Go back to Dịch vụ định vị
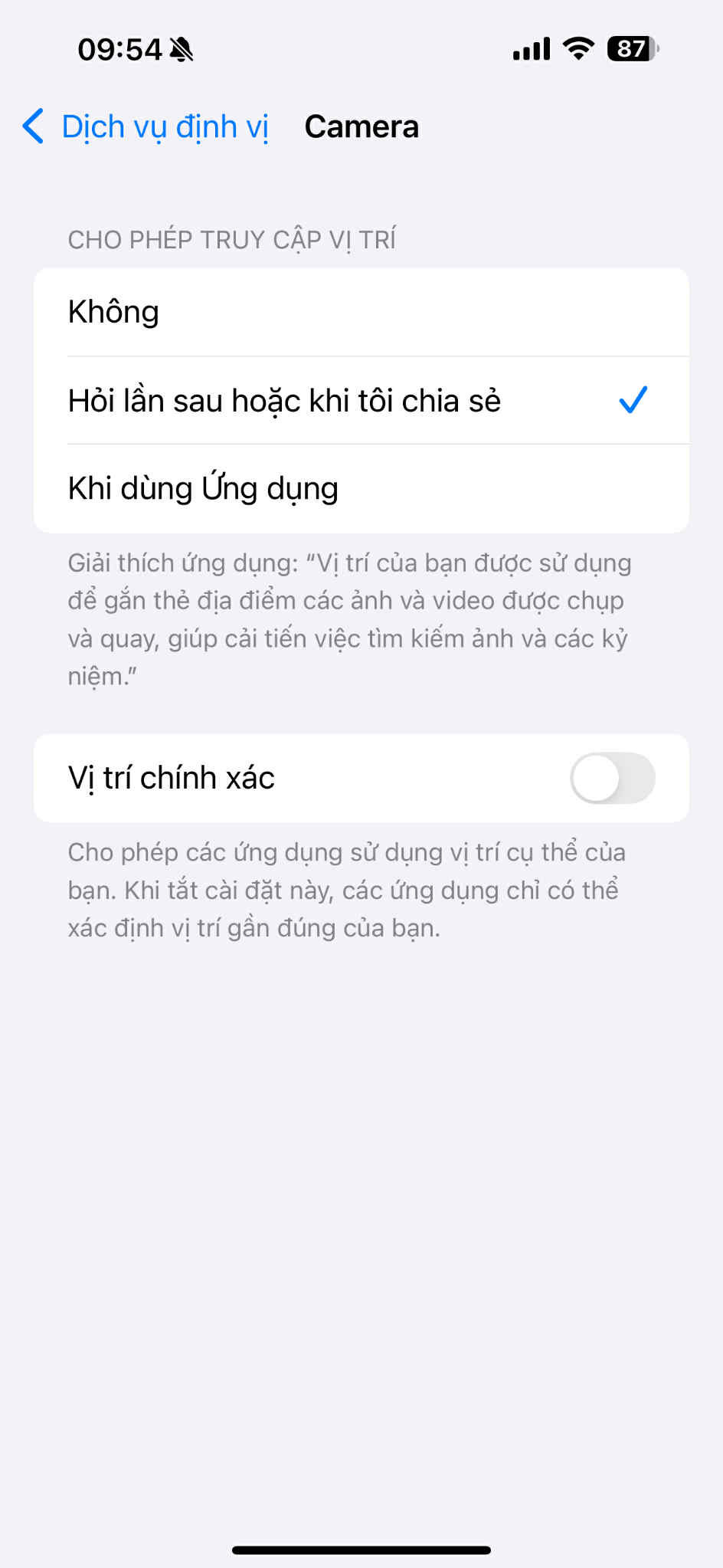Viewport: 723px width, 1568px height. 146,126
